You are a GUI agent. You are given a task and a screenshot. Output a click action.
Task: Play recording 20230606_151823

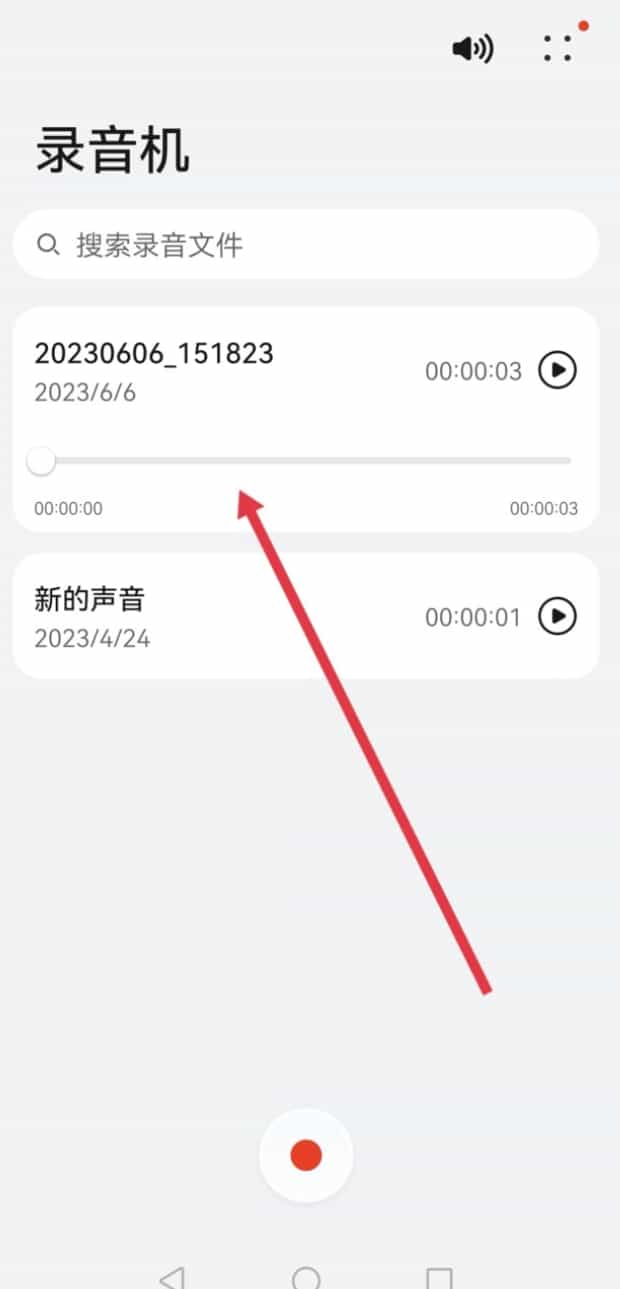(557, 371)
